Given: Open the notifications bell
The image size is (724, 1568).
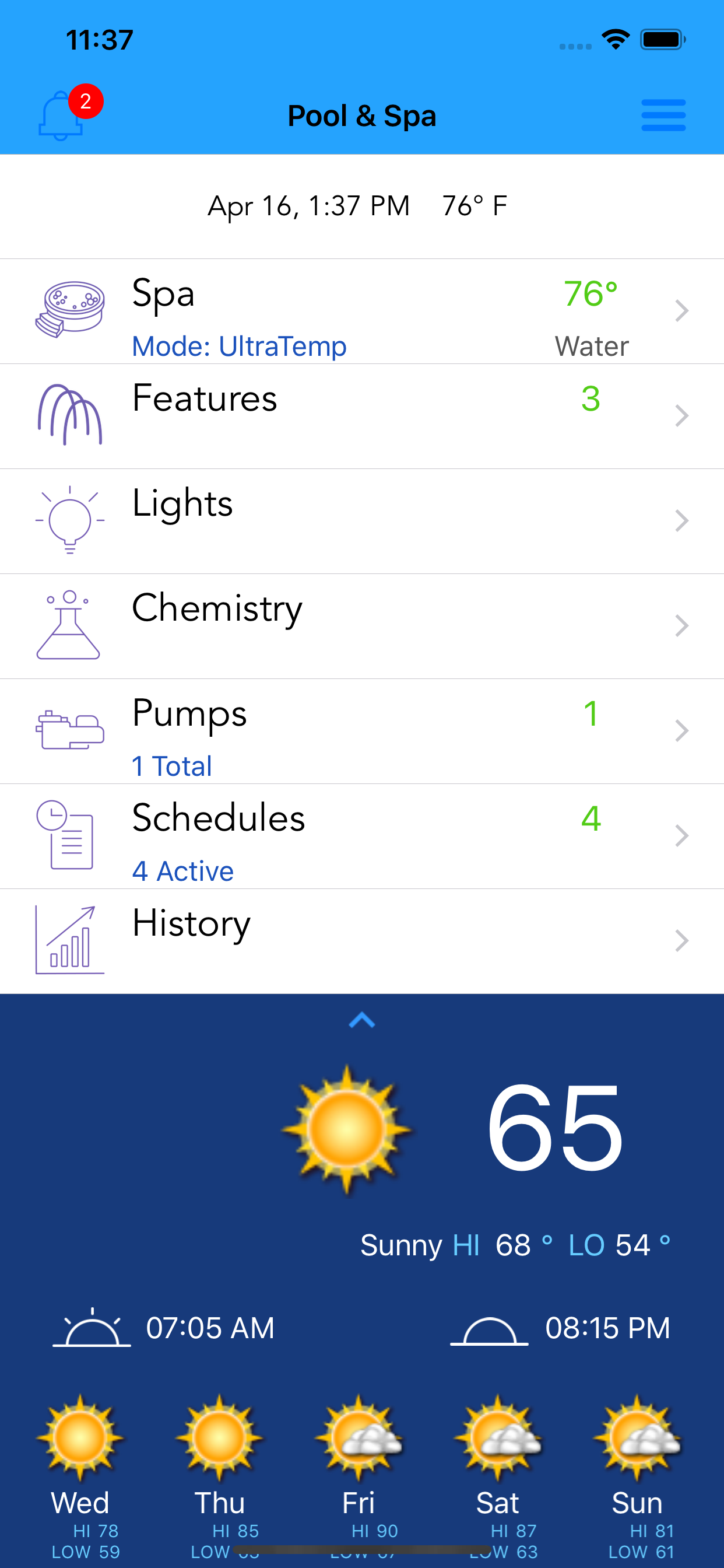Looking at the screenshot, I should pos(62,116).
